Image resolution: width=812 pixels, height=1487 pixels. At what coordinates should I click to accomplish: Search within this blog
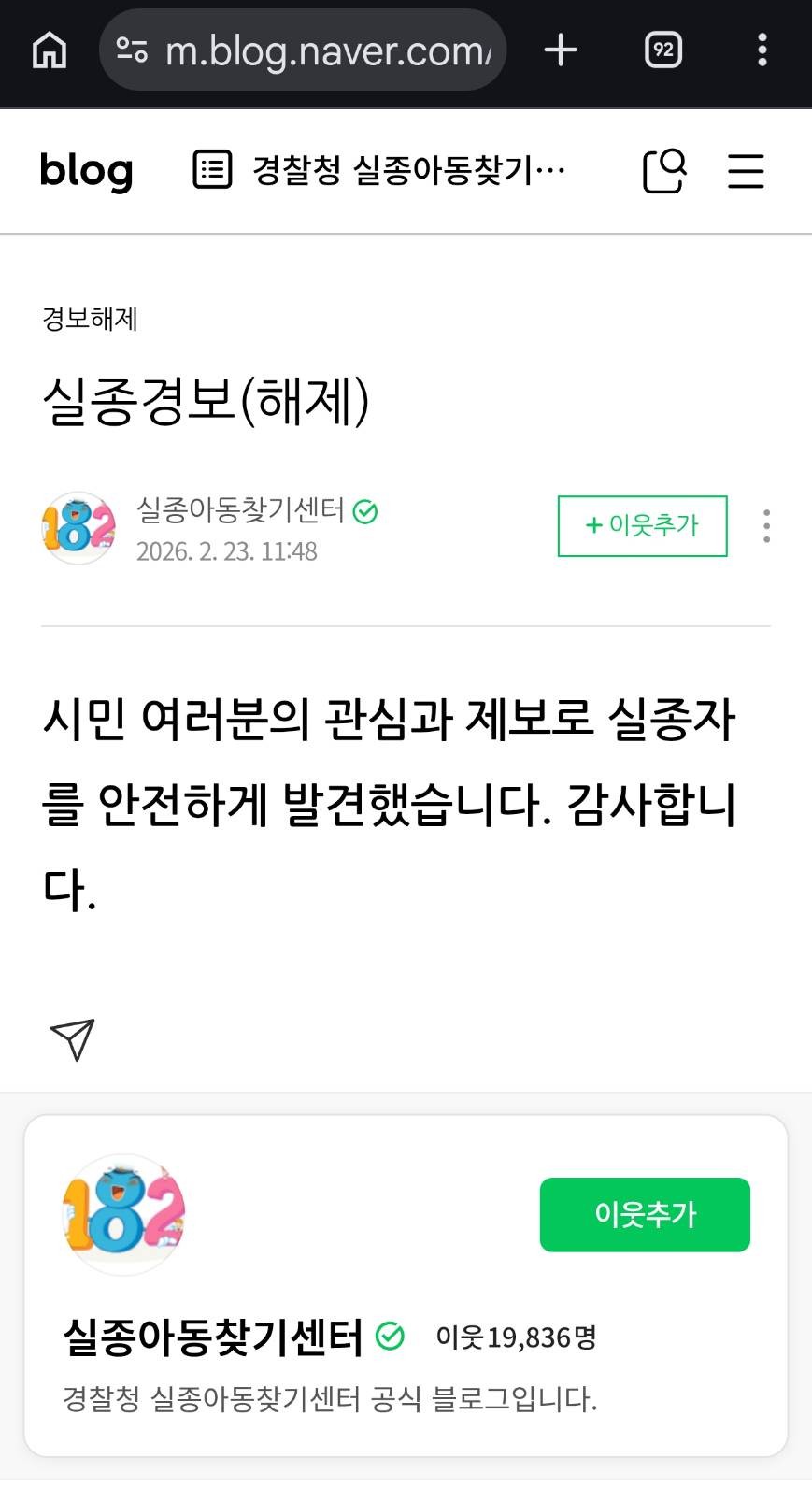(664, 171)
